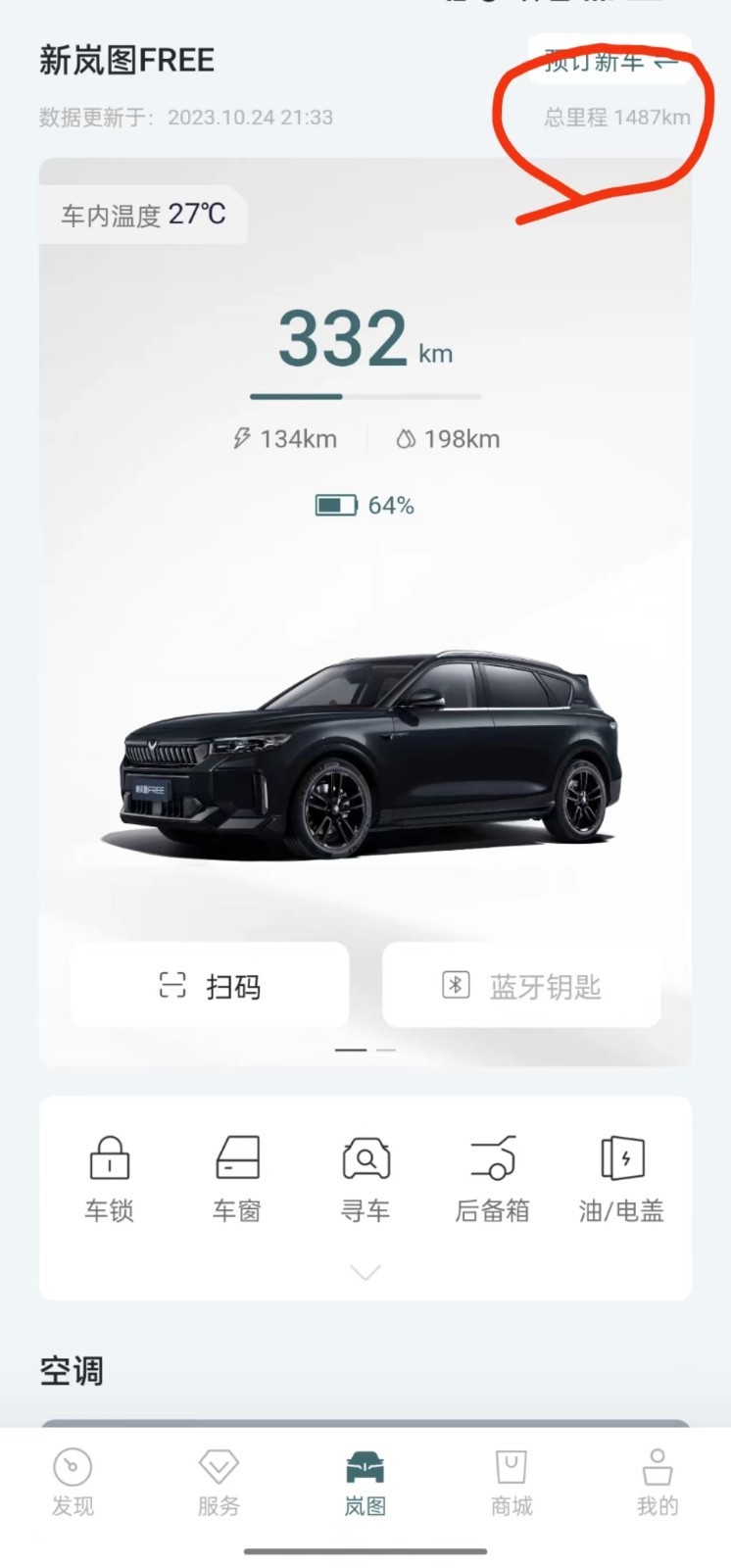Open the 油/电盖 control

621,1179
